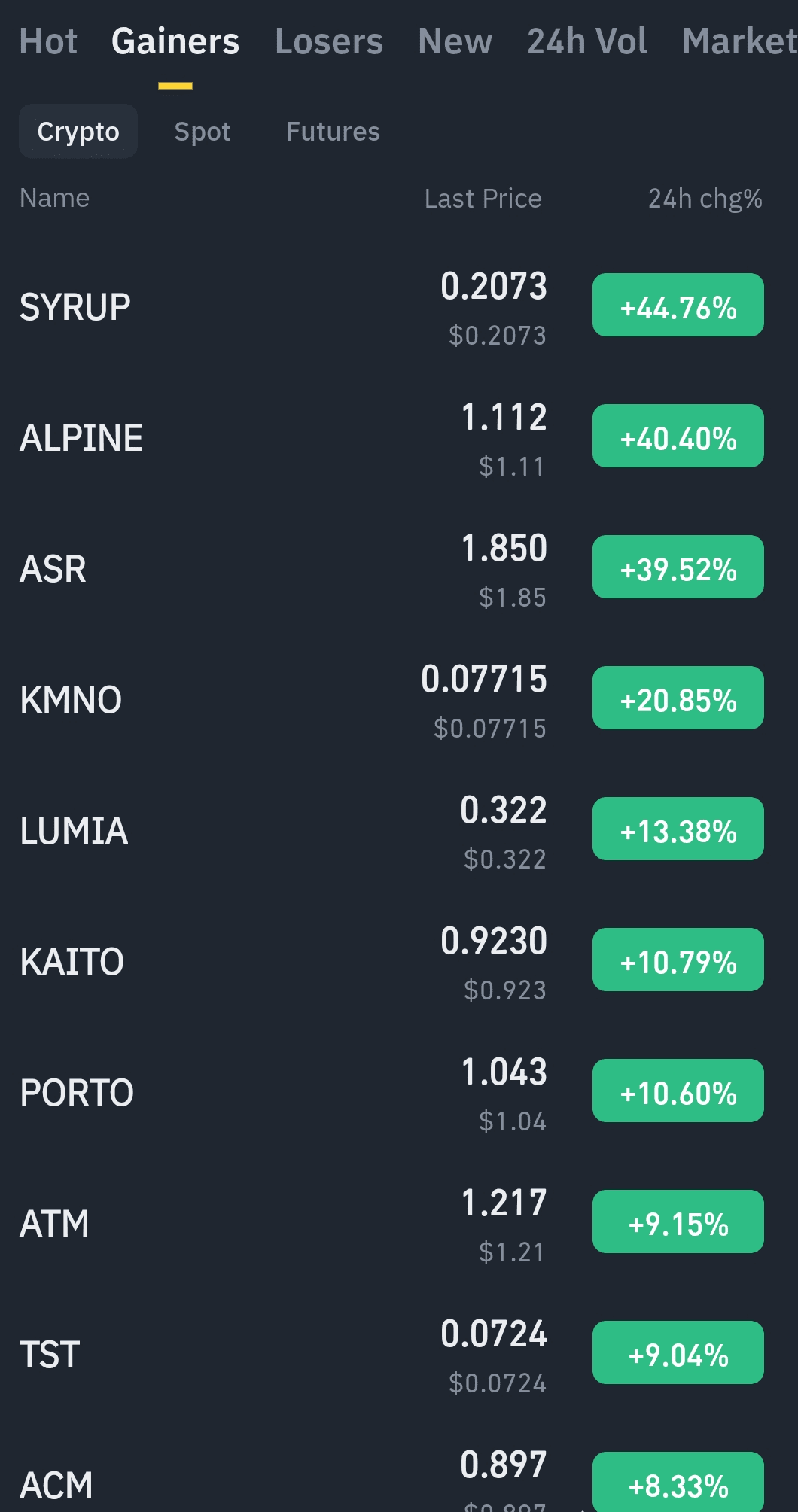This screenshot has width=798, height=1512.
Task: Select the Crypto filter chip
Action: click(78, 132)
